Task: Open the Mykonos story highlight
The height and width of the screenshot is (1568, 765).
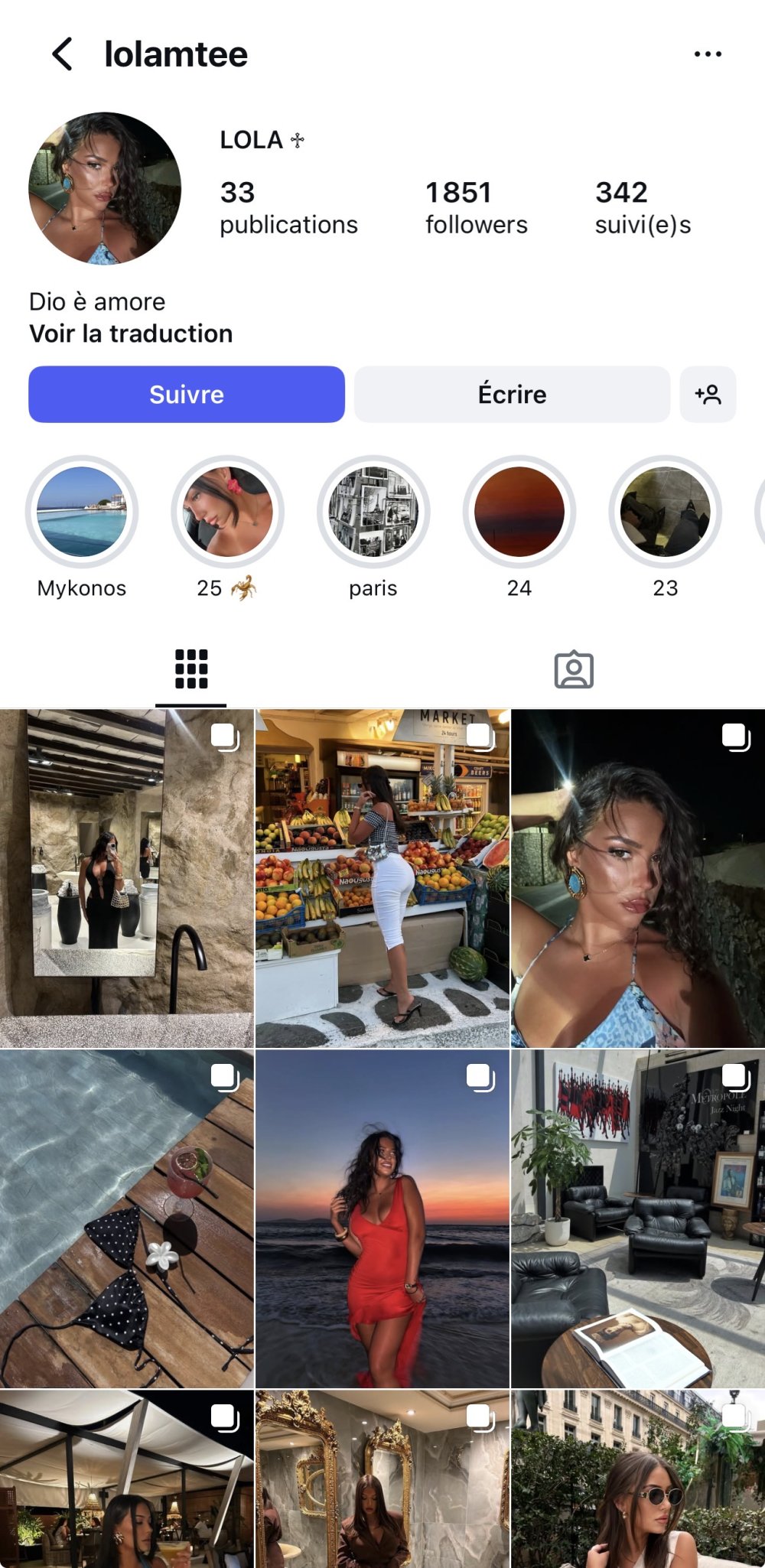Action: (82, 512)
